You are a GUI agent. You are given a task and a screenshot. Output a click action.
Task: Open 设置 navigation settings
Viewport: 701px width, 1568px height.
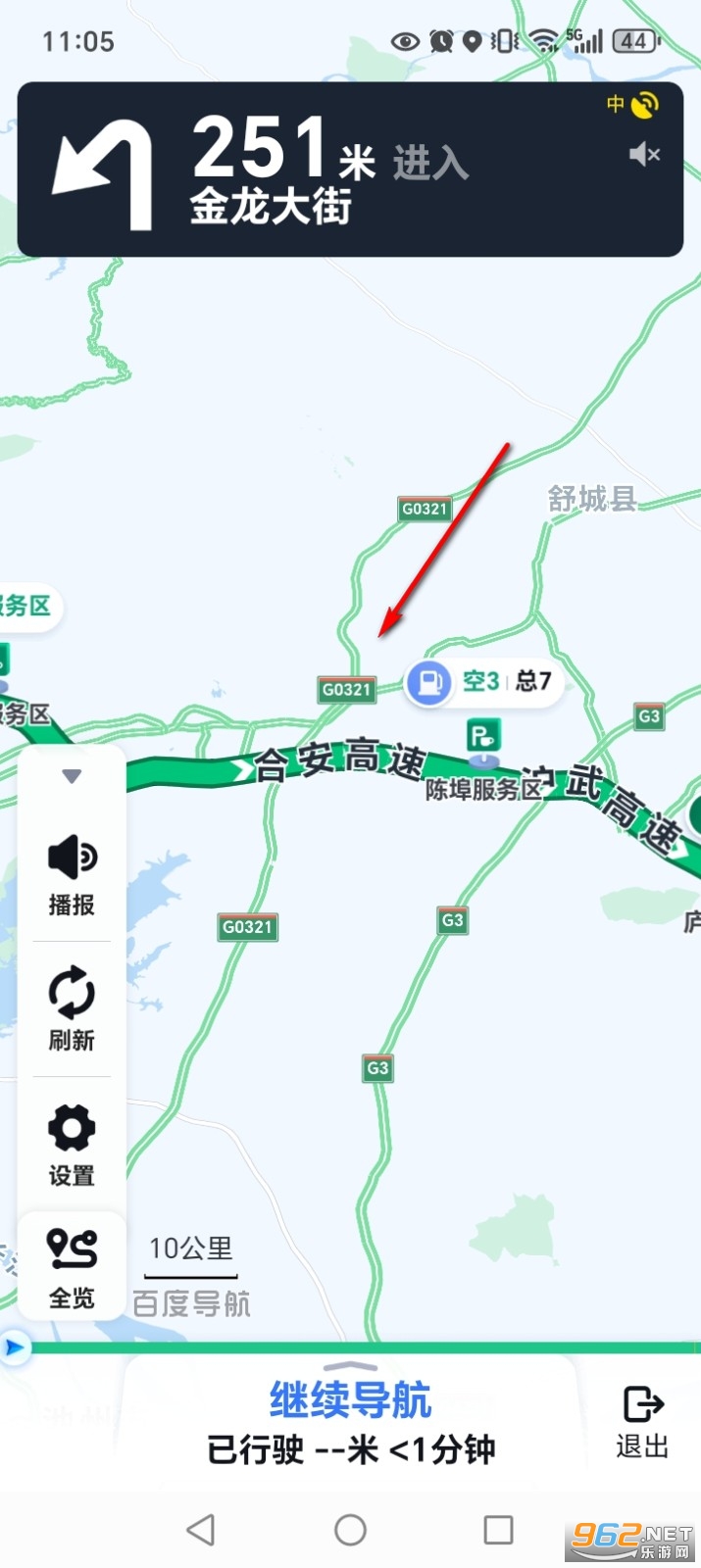click(72, 1144)
